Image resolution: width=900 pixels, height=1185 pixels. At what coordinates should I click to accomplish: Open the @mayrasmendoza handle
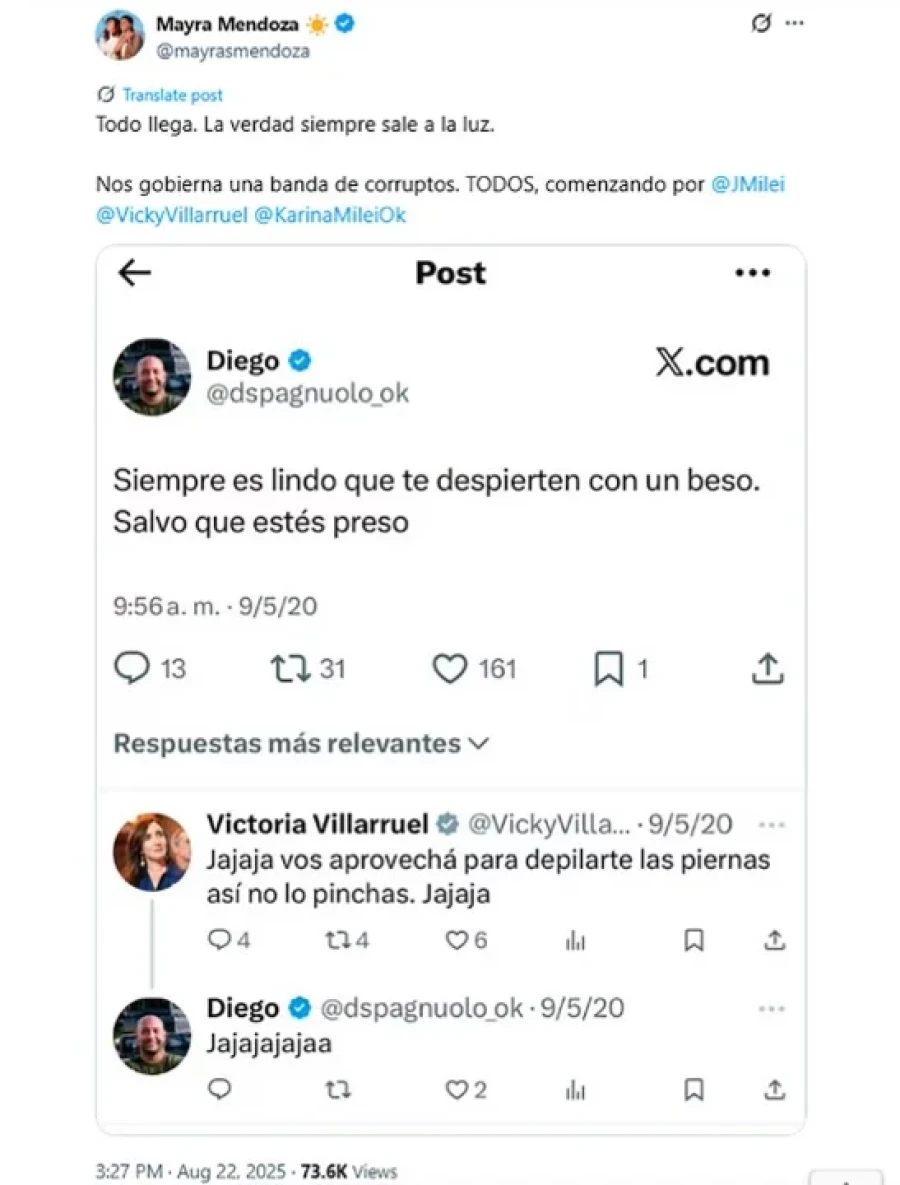[233, 51]
